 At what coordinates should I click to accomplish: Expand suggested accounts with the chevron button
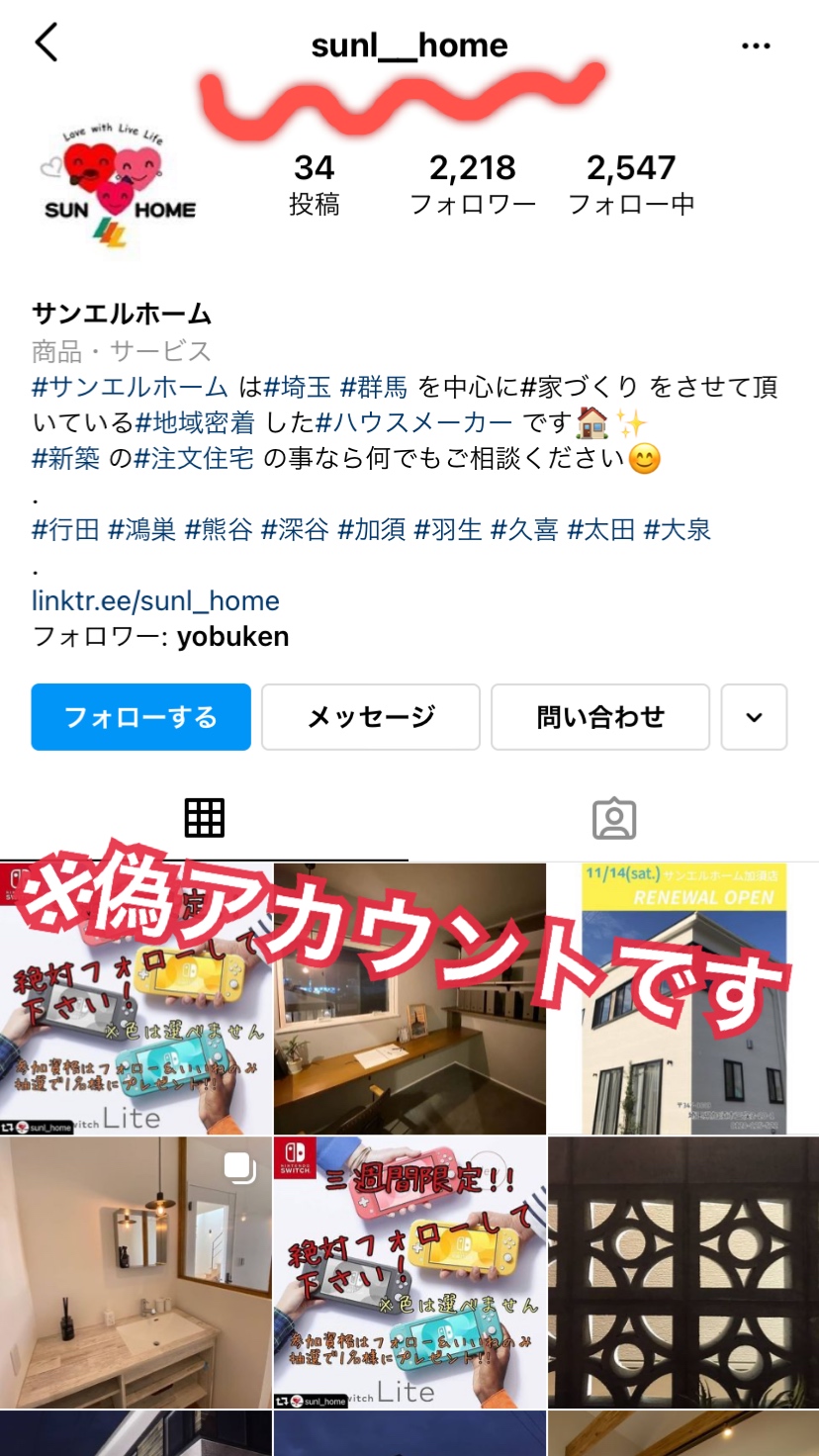click(754, 717)
